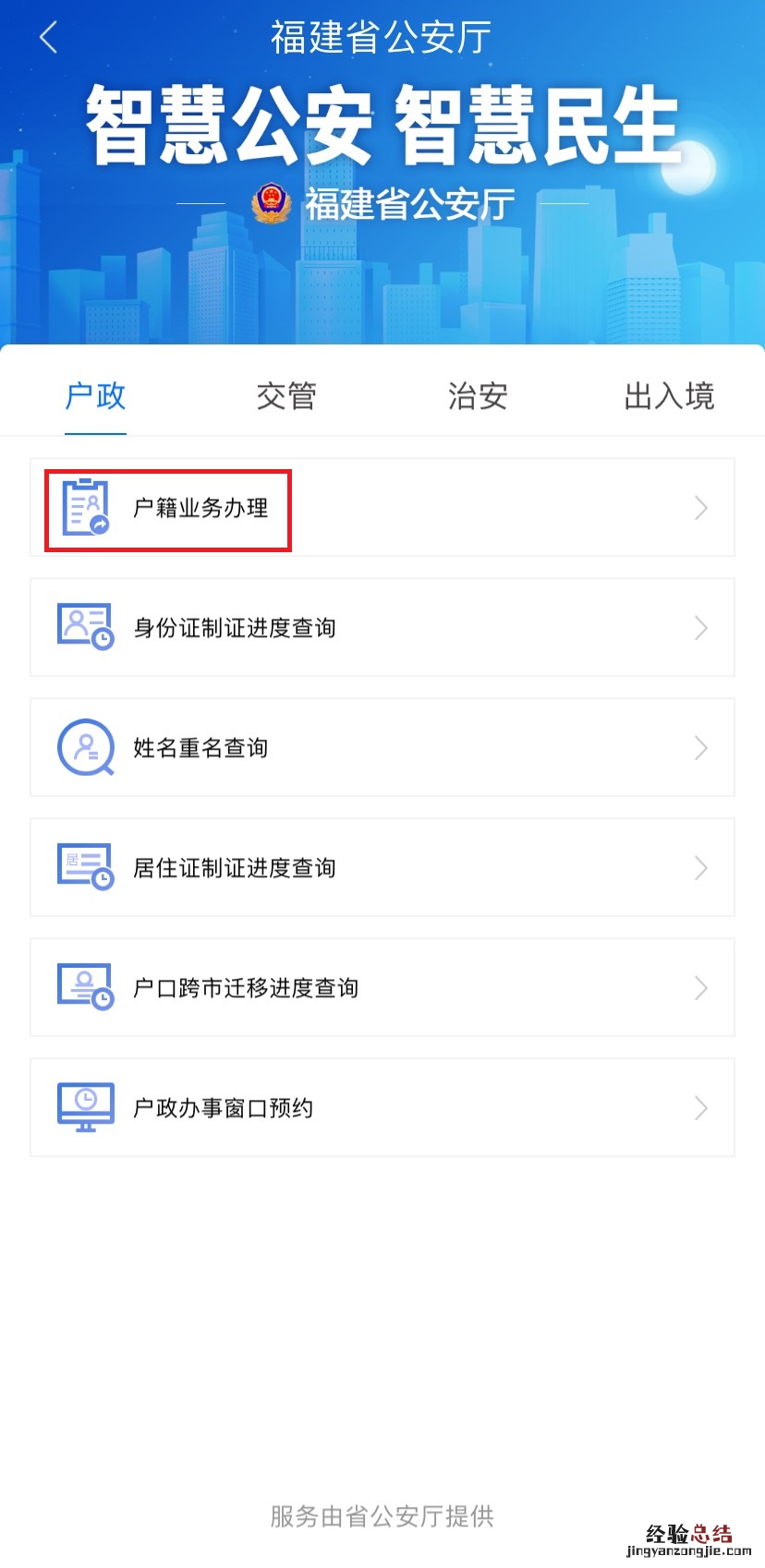Select the currently active 户政 tab
Viewport: 765px width, 1568px height.
pyautogui.click(x=95, y=396)
